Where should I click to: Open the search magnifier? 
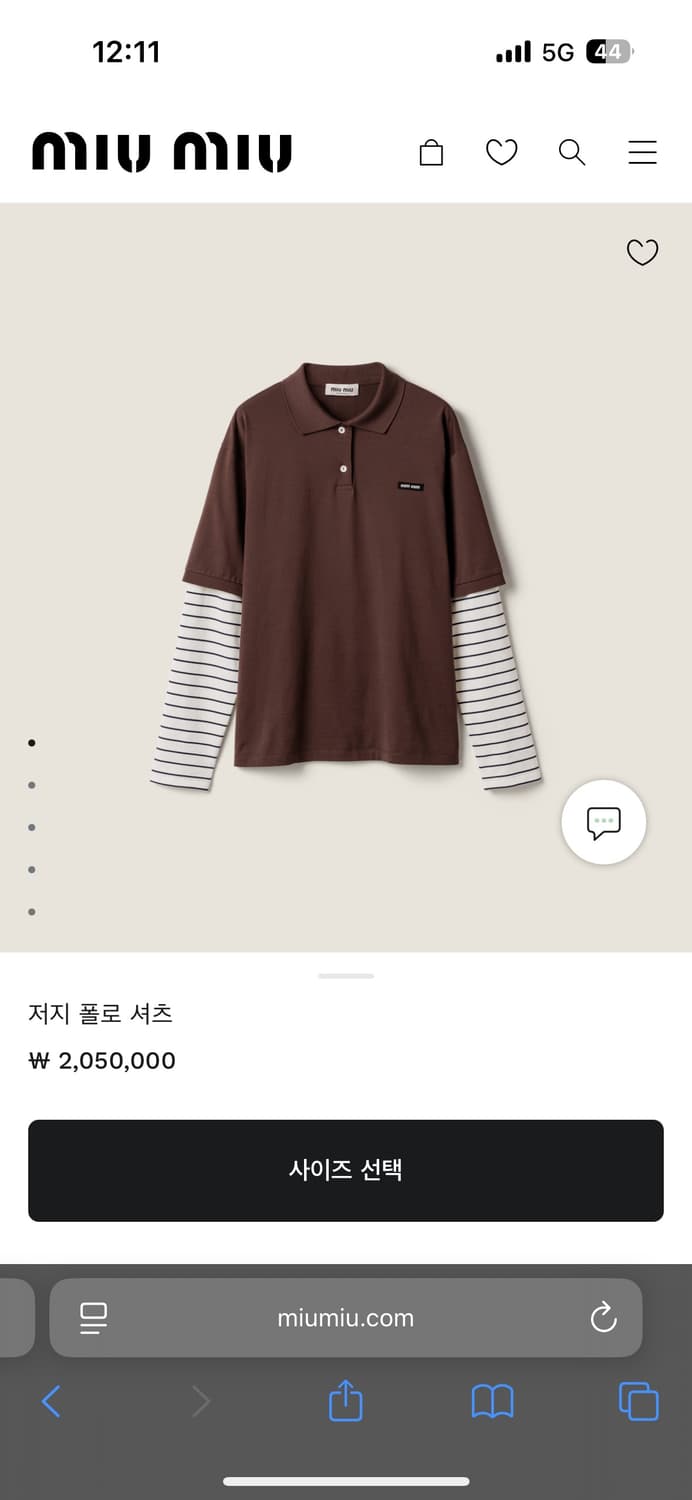click(571, 152)
